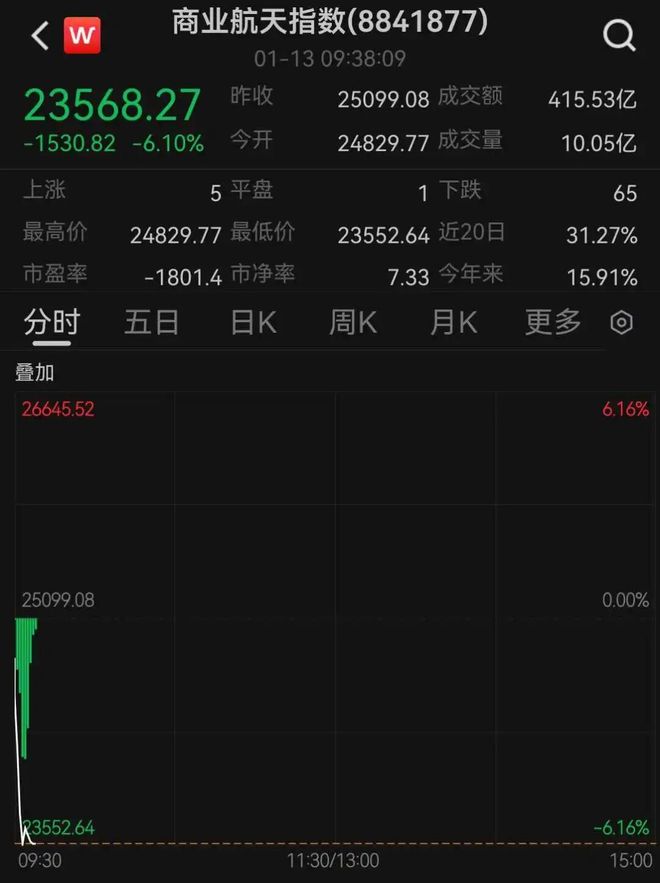This screenshot has height=883, width=660.
Task: Tap 叠加 to overlay another index
Action: pyautogui.click(x=35, y=373)
